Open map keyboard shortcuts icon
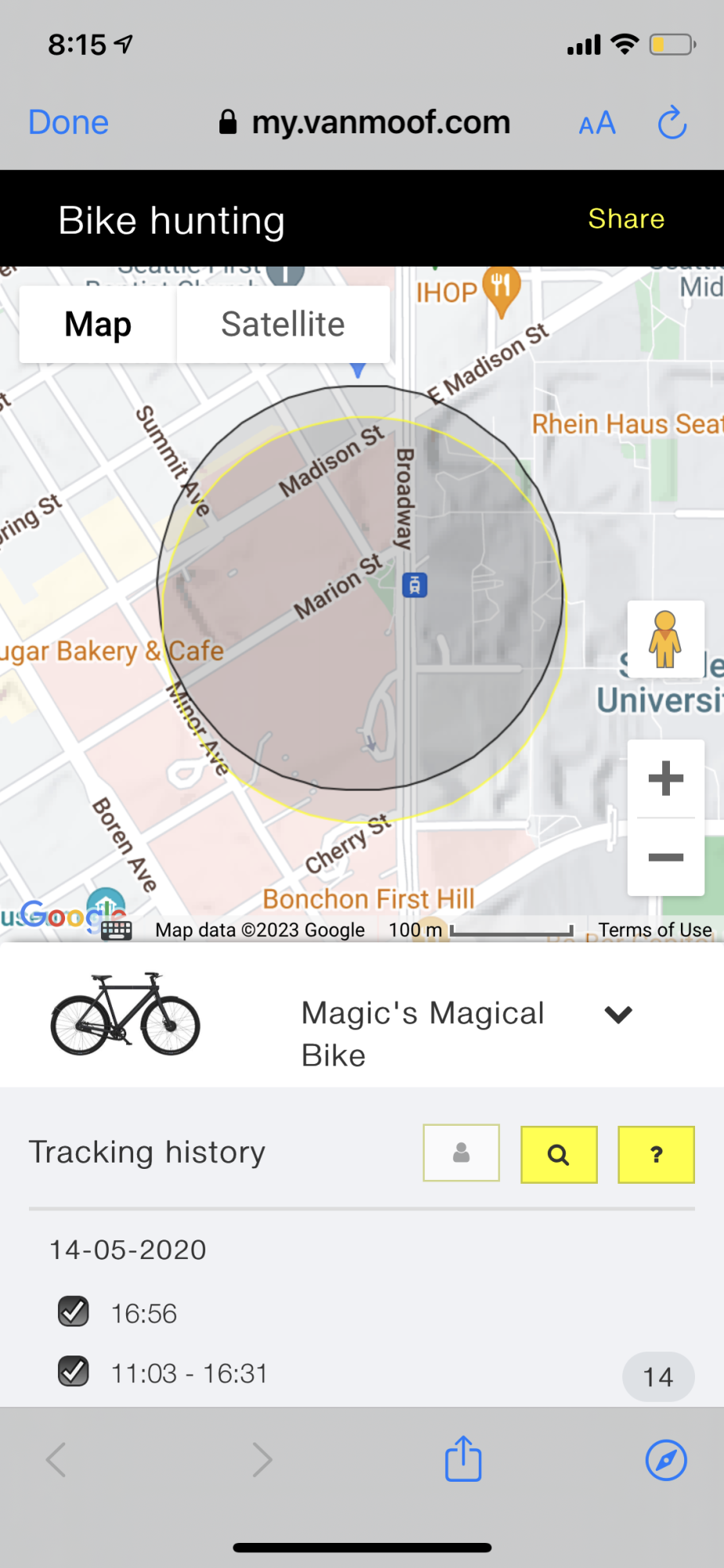 tap(117, 930)
